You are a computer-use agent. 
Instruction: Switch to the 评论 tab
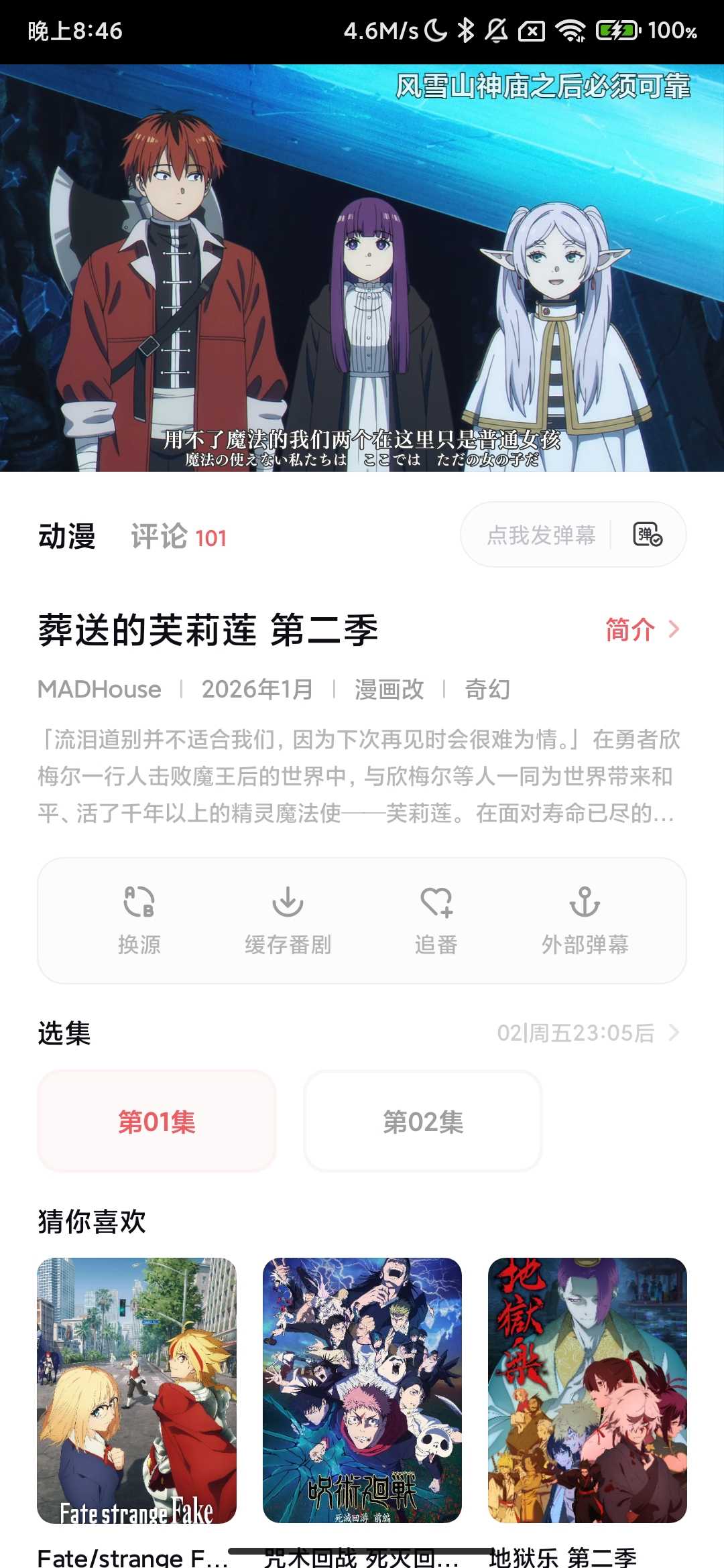178,537
